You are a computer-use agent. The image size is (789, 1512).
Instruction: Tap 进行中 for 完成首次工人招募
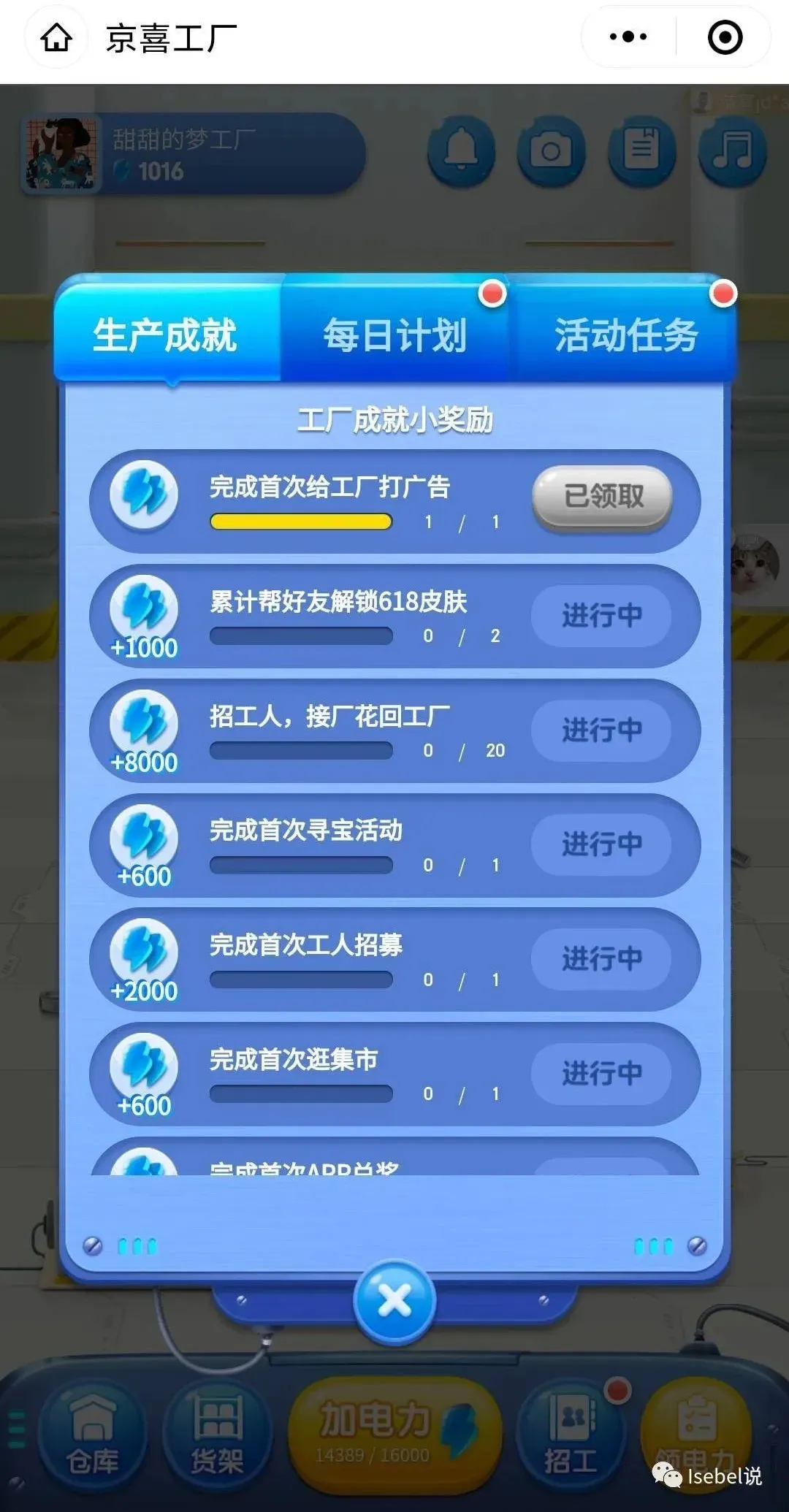tap(601, 959)
